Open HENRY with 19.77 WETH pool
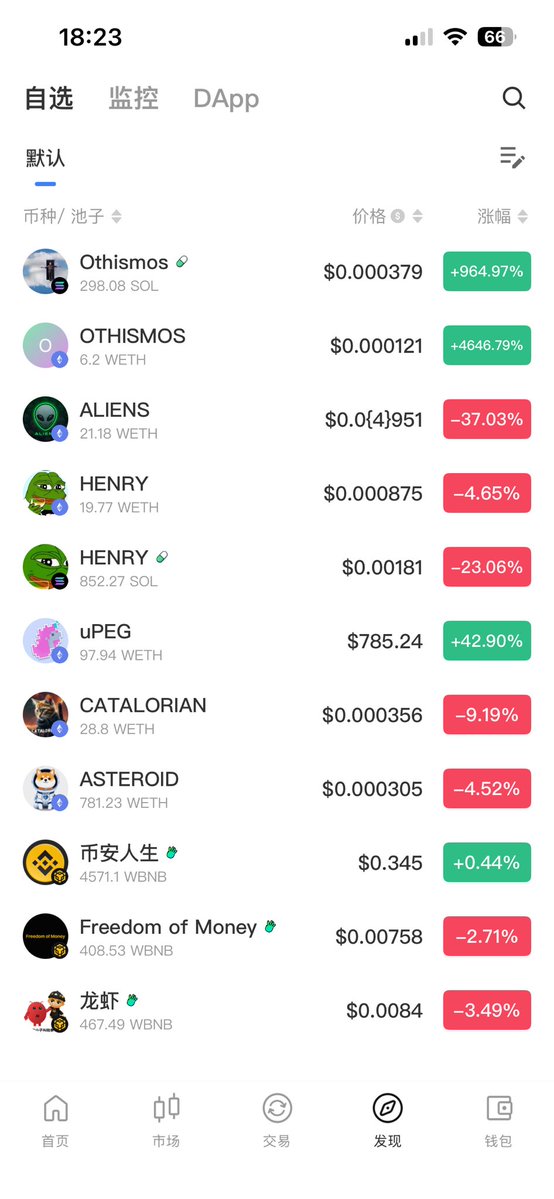554x1199 pixels. (x=277, y=493)
